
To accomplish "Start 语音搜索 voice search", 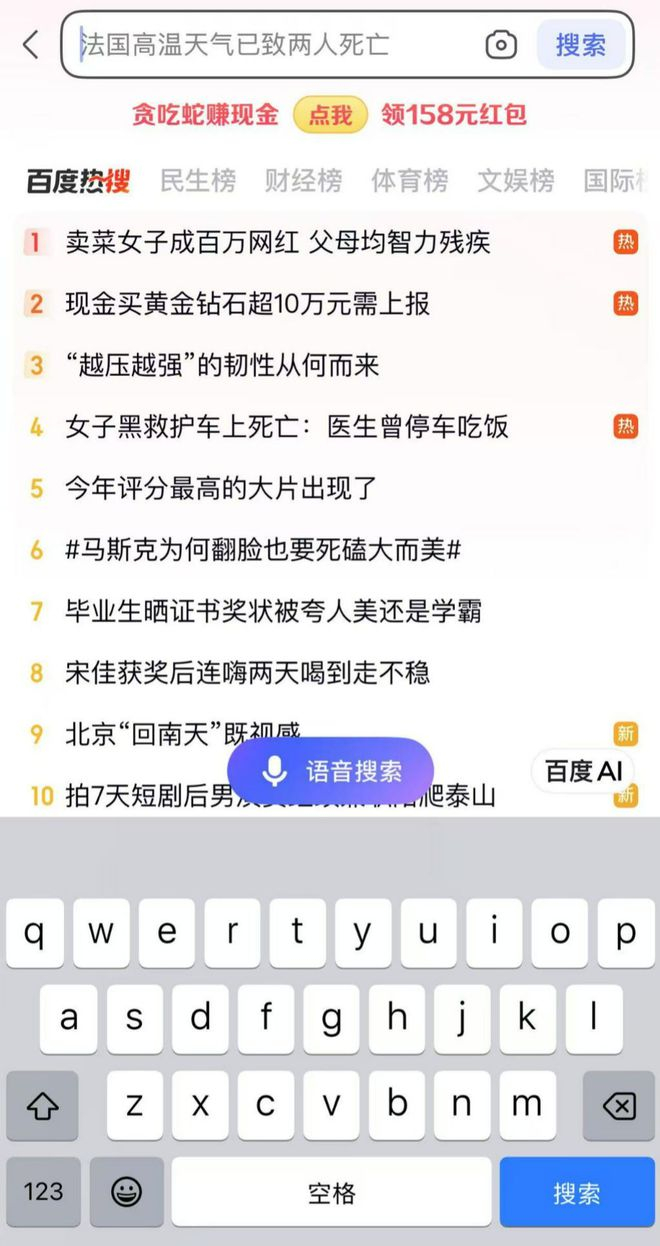I will click(x=330, y=771).
